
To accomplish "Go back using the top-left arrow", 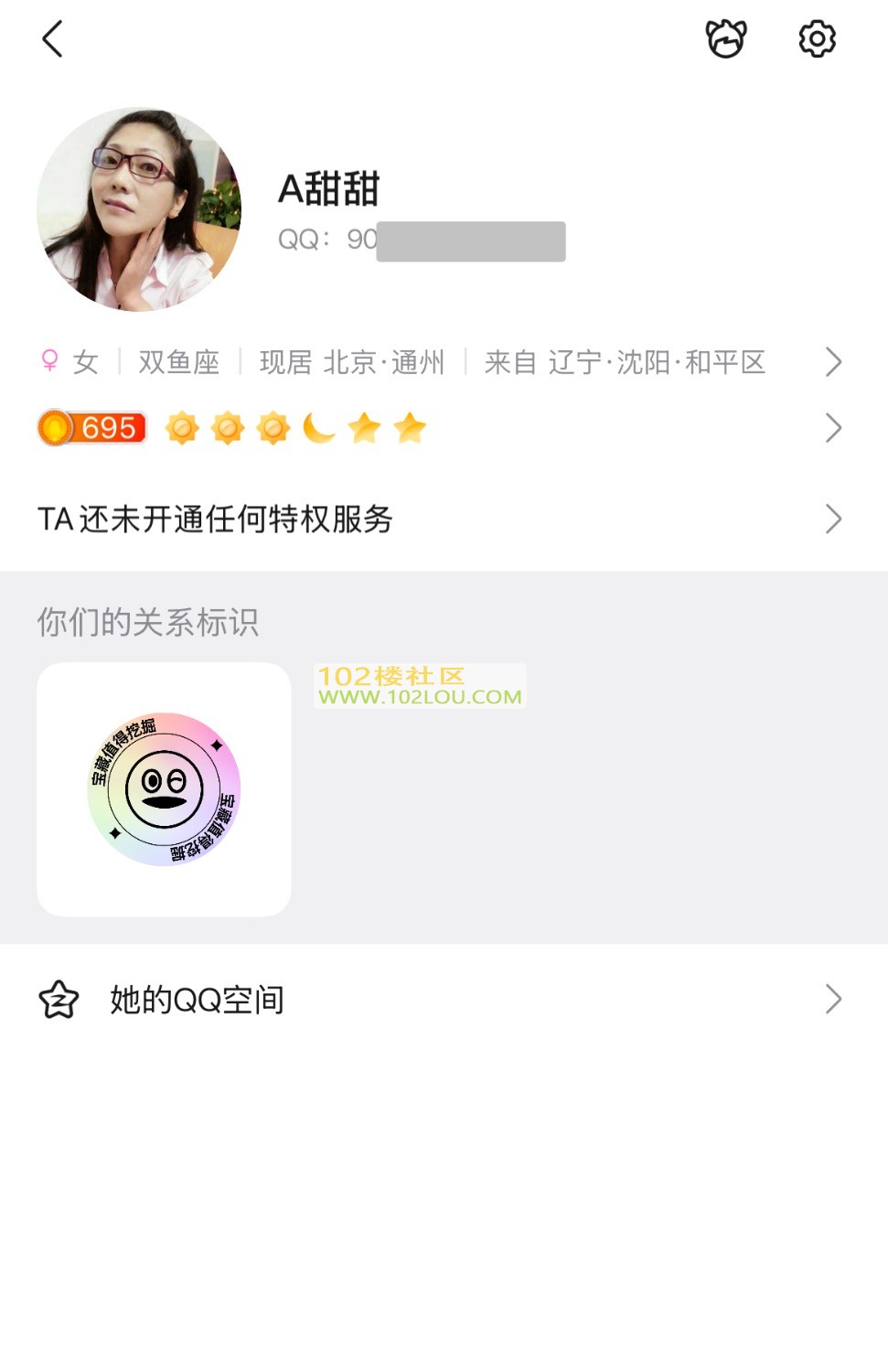I will click(x=53, y=39).
